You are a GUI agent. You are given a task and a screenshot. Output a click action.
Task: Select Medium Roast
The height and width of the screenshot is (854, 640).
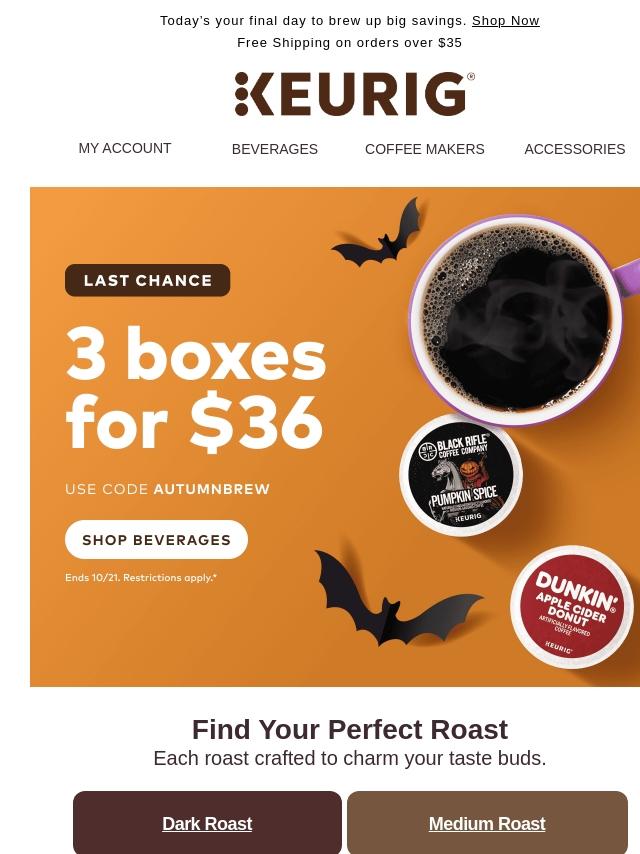click(487, 824)
